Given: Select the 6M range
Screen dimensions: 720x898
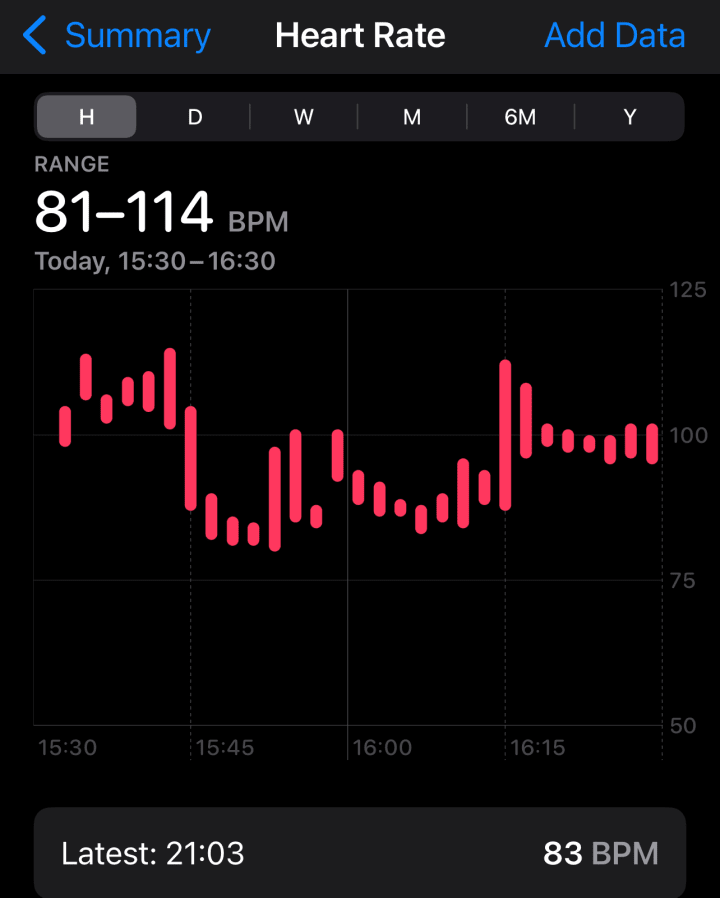Looking at the screenshot, I should click(520, 117).
